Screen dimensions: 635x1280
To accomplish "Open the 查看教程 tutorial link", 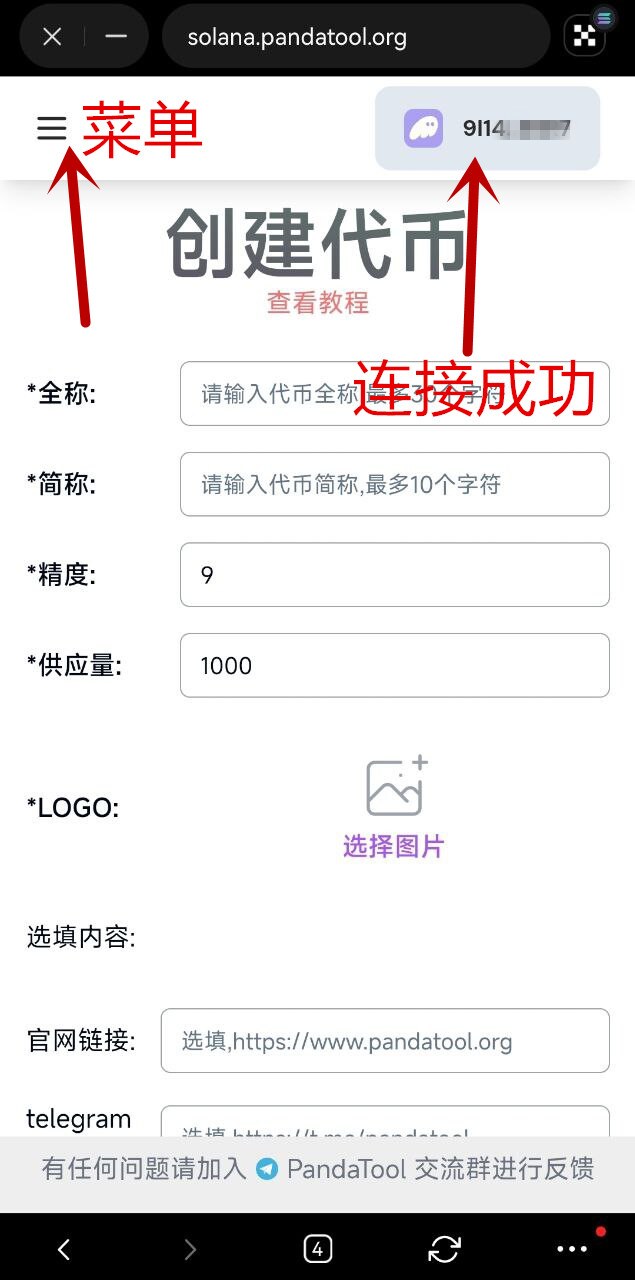I will pos(318,302).
